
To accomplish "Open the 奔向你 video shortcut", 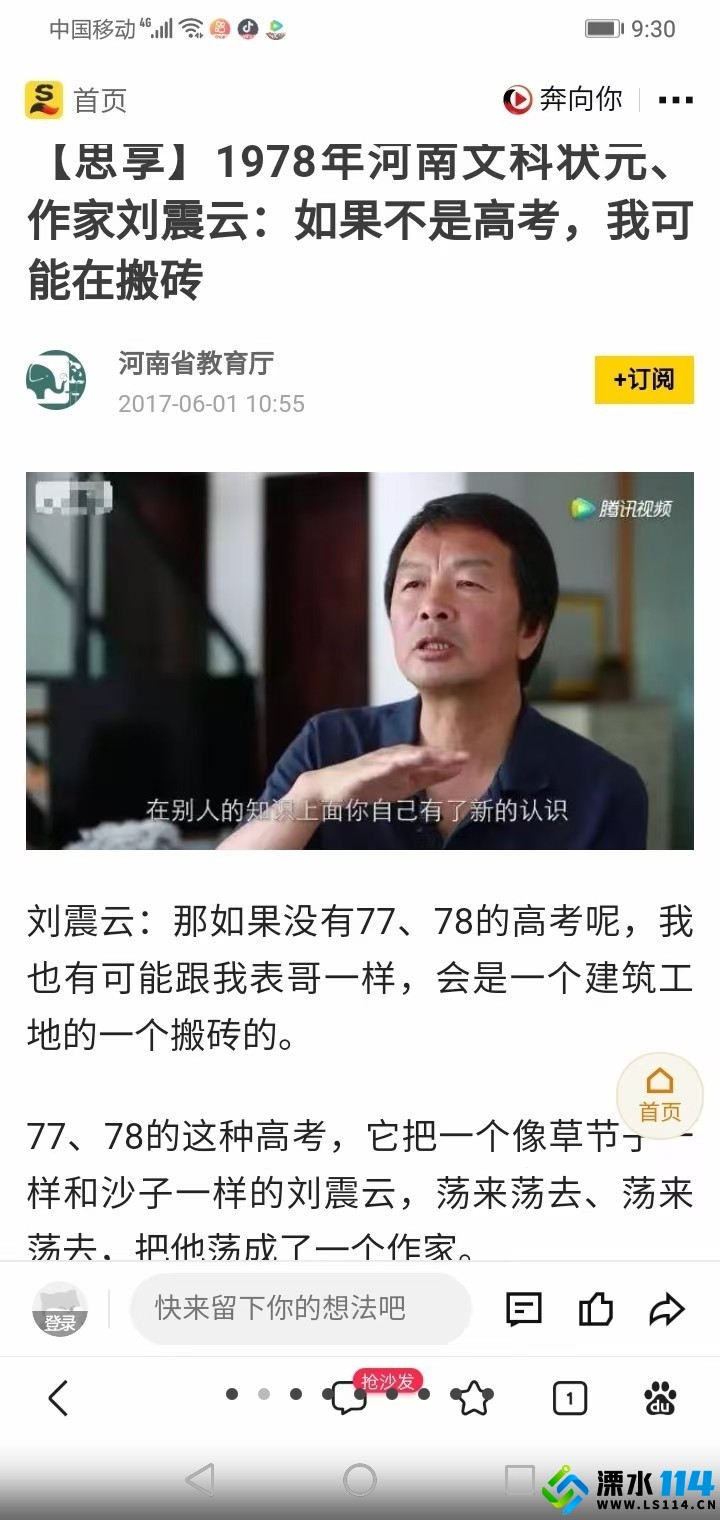I will coord(562,99).
